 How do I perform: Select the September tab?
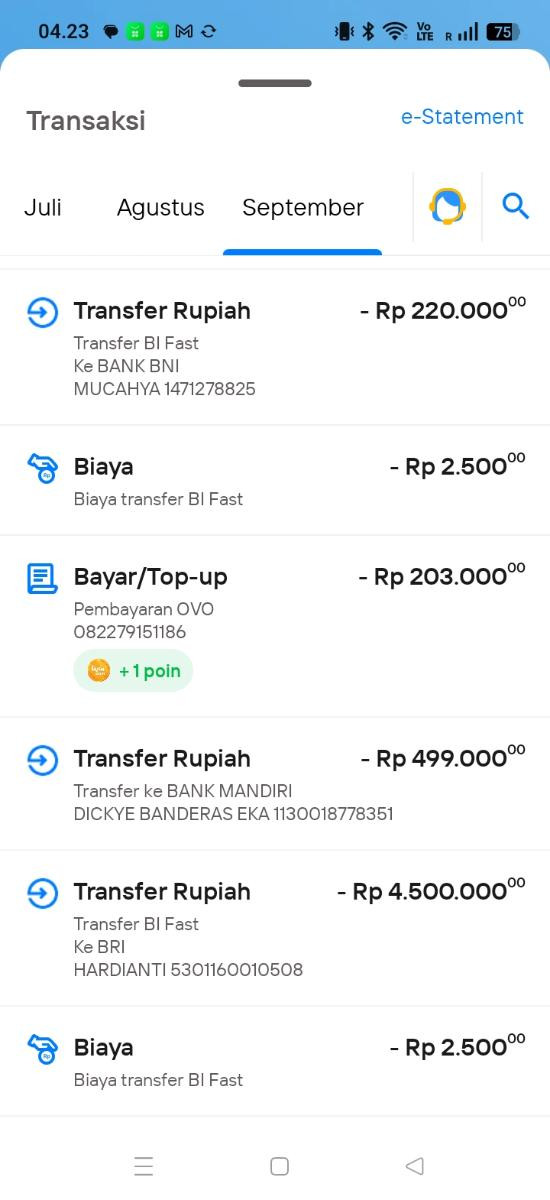(303, 208)
